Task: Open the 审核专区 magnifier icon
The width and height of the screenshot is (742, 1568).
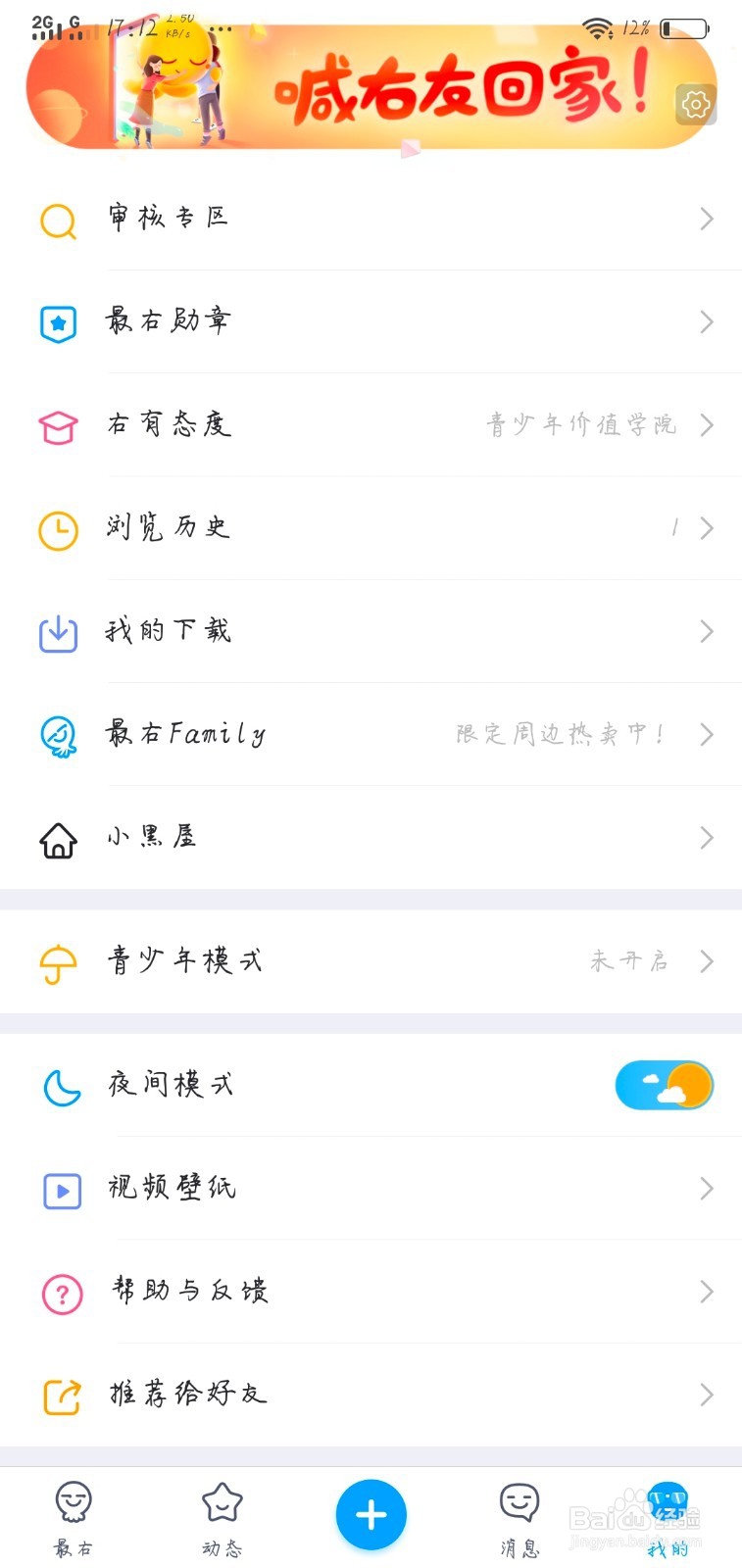Action: tap(57, 222)
